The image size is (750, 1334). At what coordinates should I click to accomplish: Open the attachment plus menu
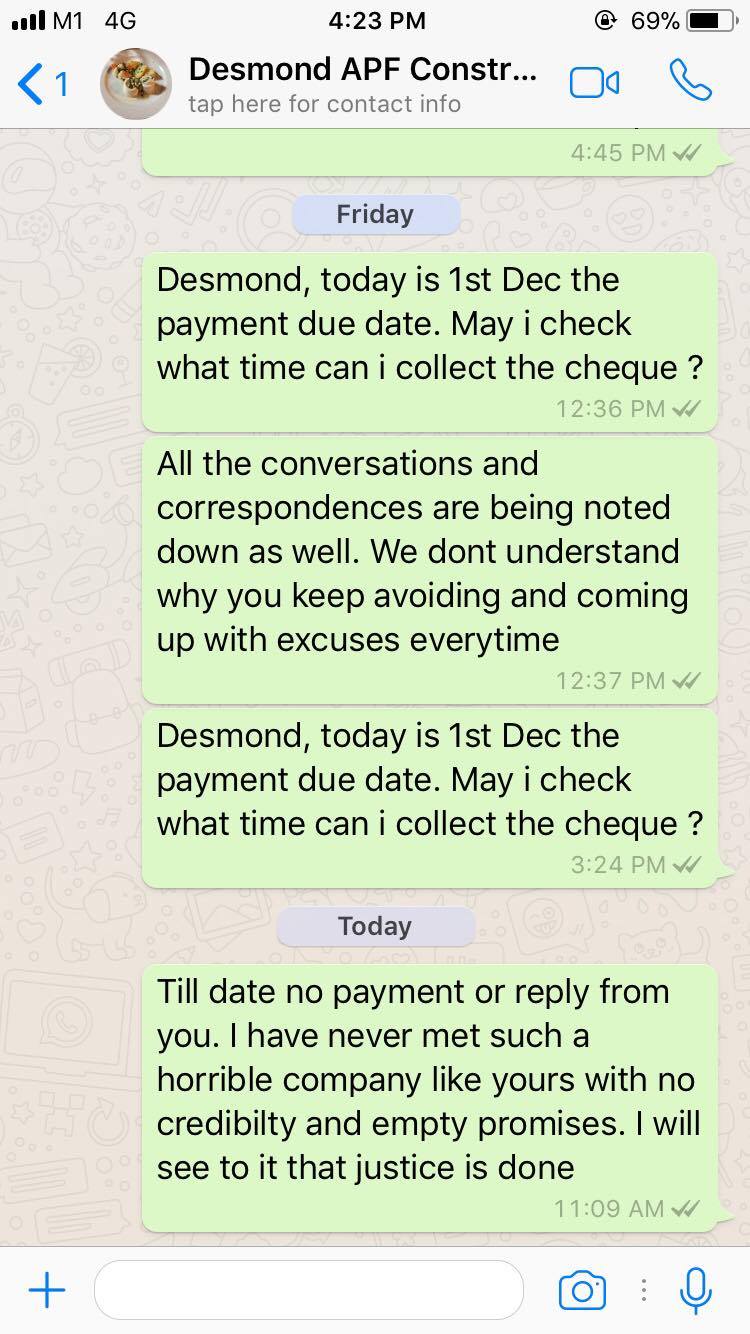tap(47, 1290)
